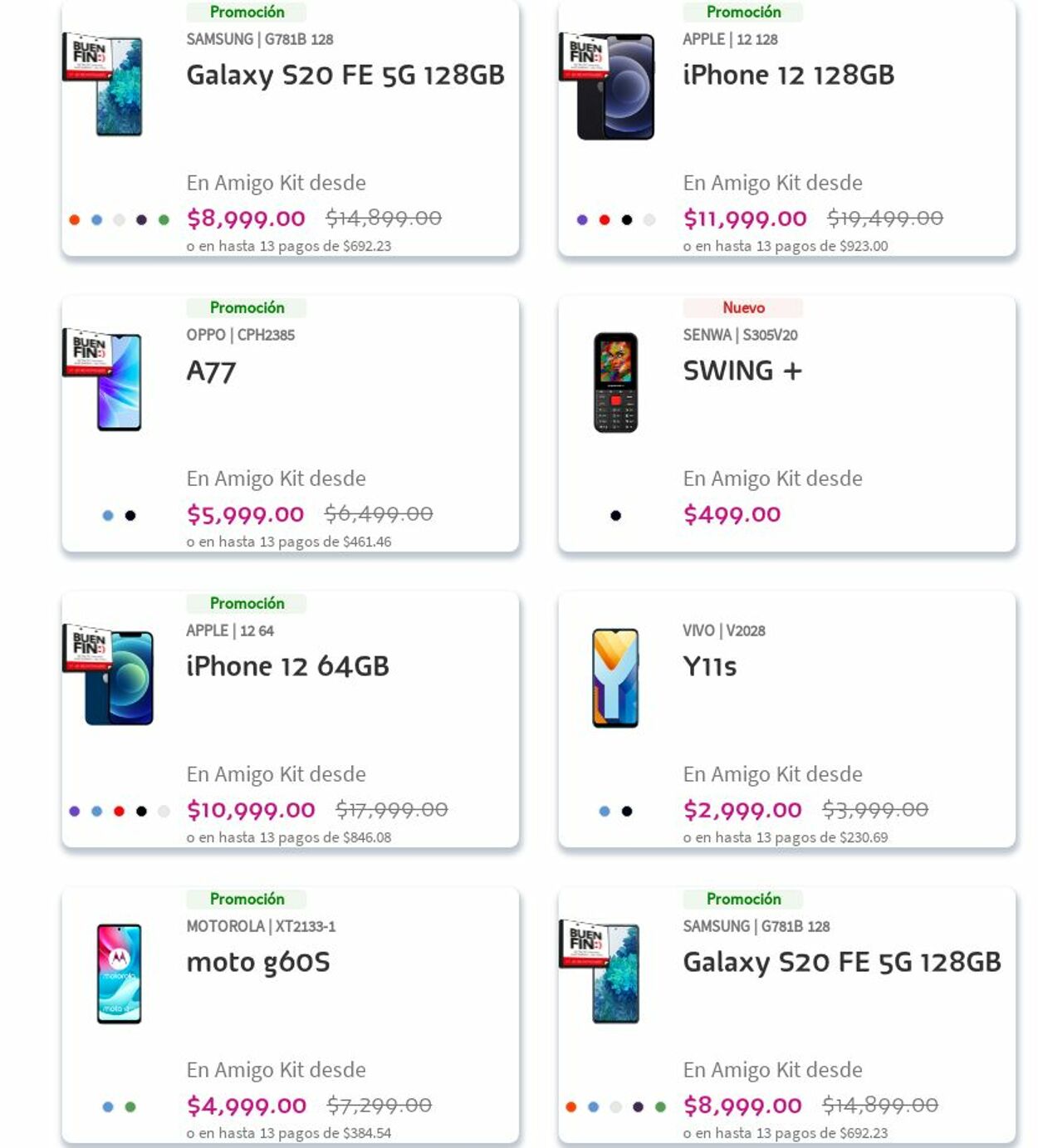
Task: Pick the blue color for OPPO A77
Action: [108, 516]
